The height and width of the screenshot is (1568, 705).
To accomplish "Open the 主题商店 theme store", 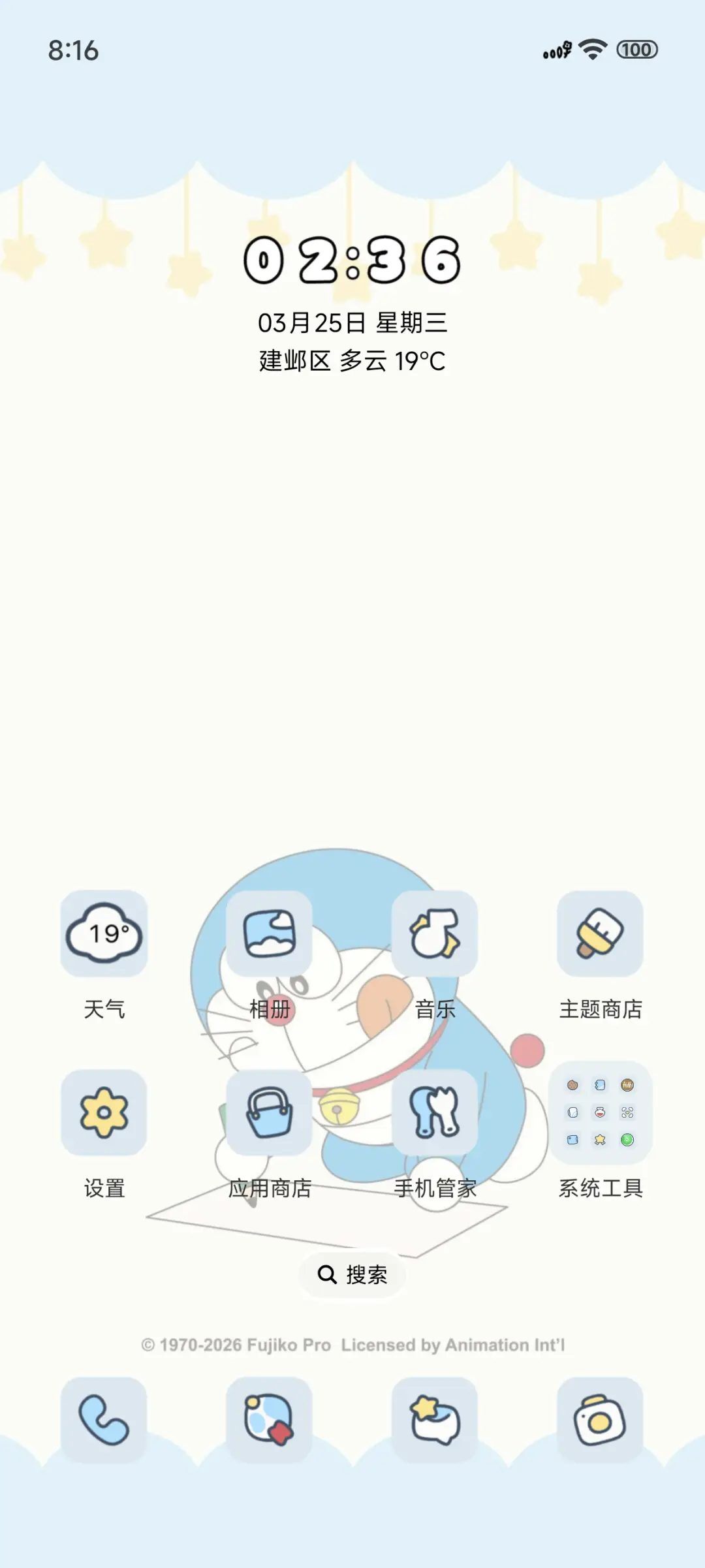I will pyautogui.click(x=600, y=935).
